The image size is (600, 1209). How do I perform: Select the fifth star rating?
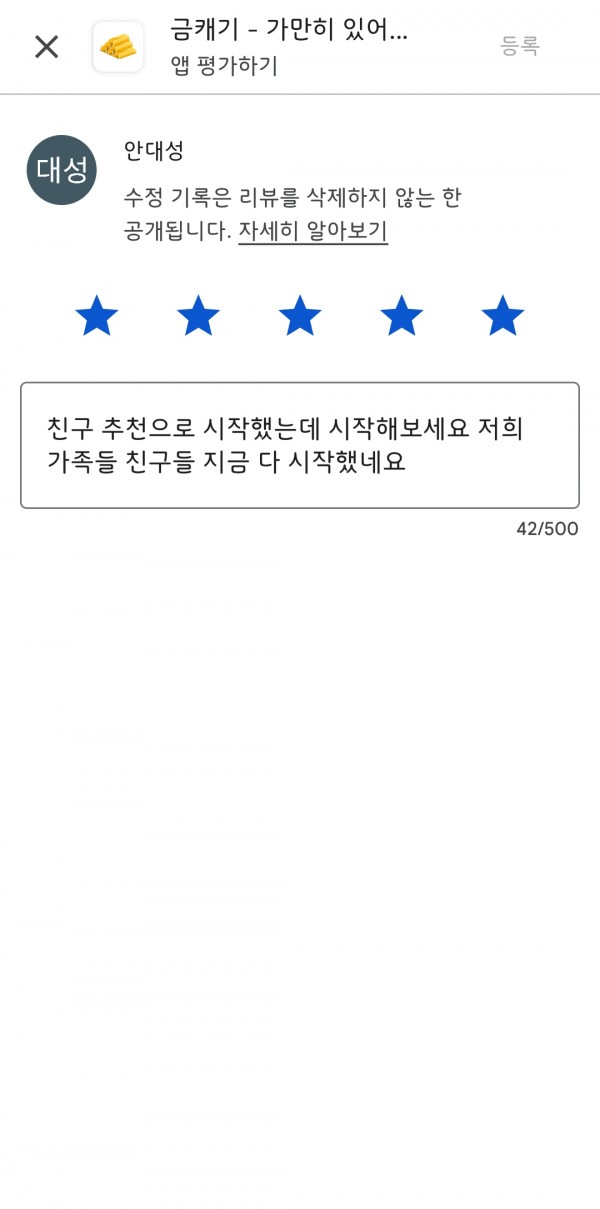click(502, 316)
